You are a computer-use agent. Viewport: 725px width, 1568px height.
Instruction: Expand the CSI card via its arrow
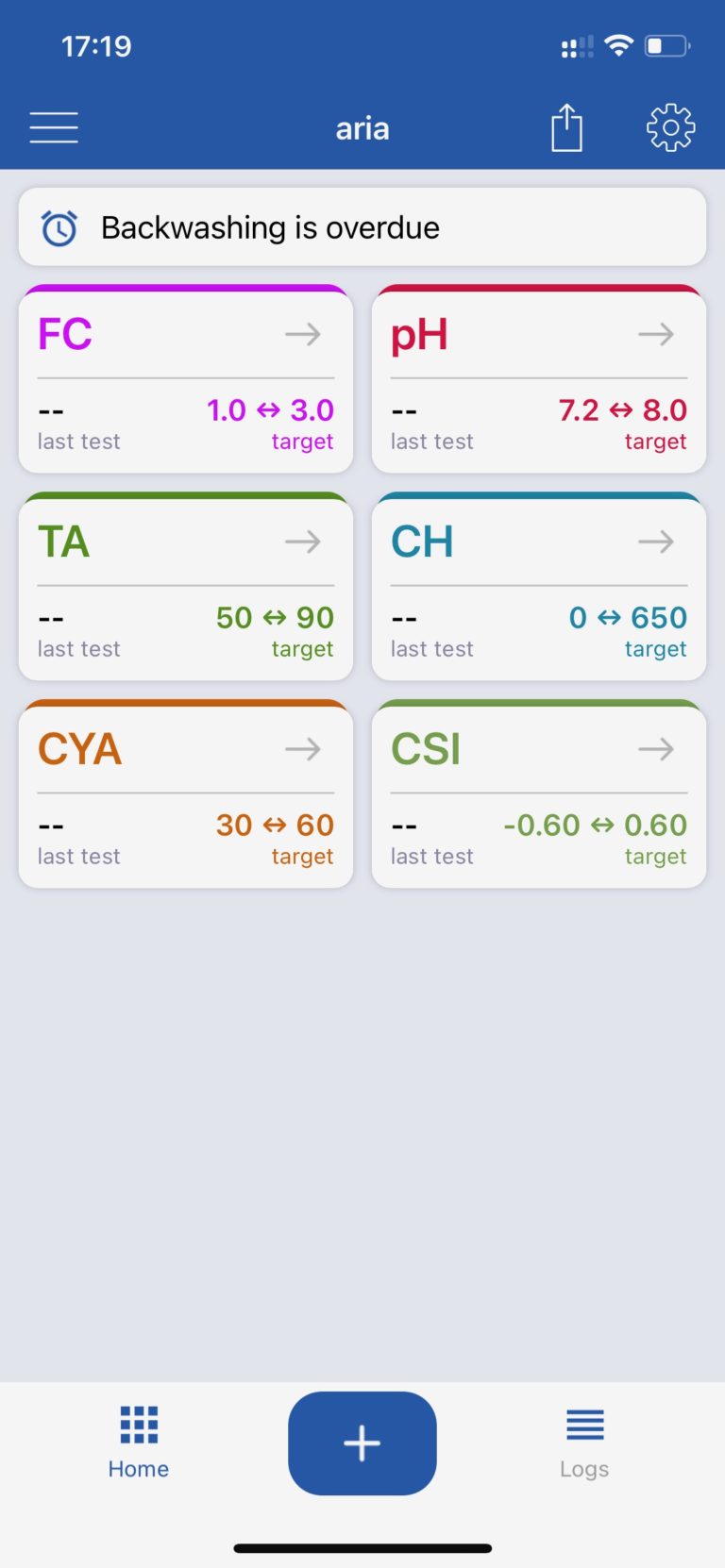654,748
